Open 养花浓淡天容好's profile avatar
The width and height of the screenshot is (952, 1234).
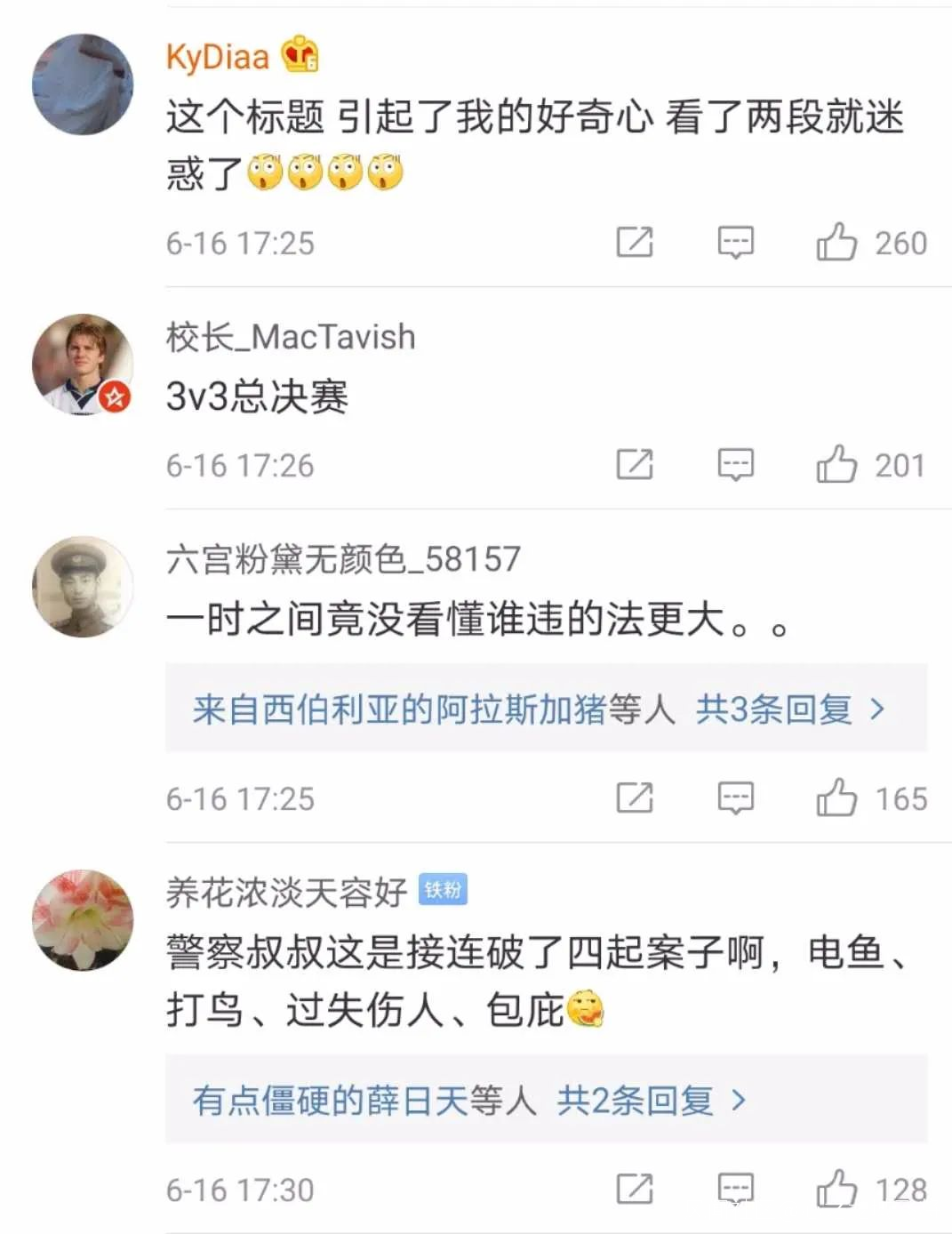[83, 920]
